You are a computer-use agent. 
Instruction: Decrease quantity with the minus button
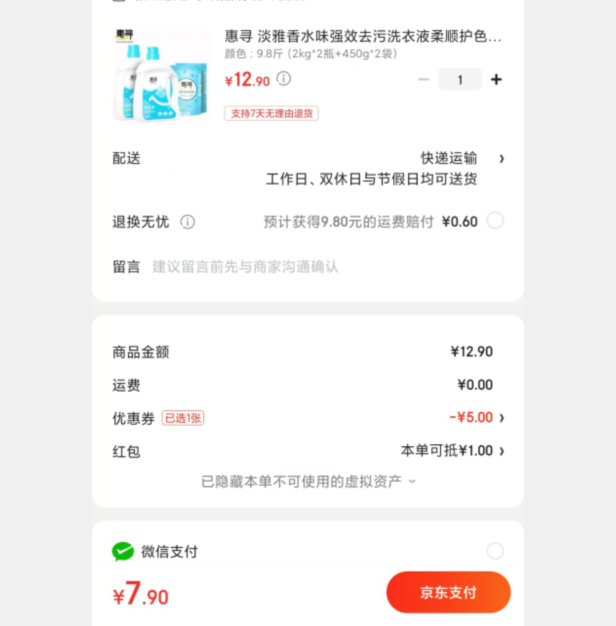coord(424,80)
